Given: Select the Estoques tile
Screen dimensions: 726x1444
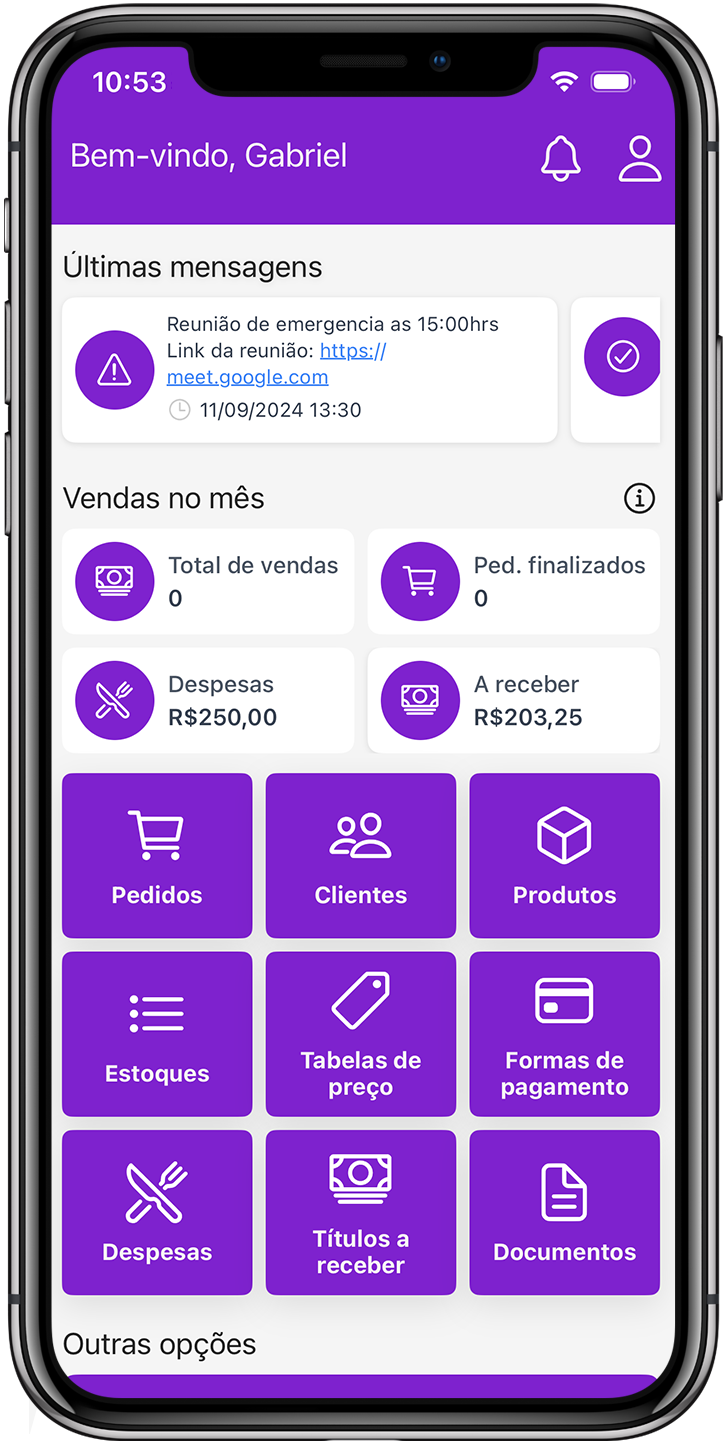Looking at the screenshot, I should click(157, 1034).
